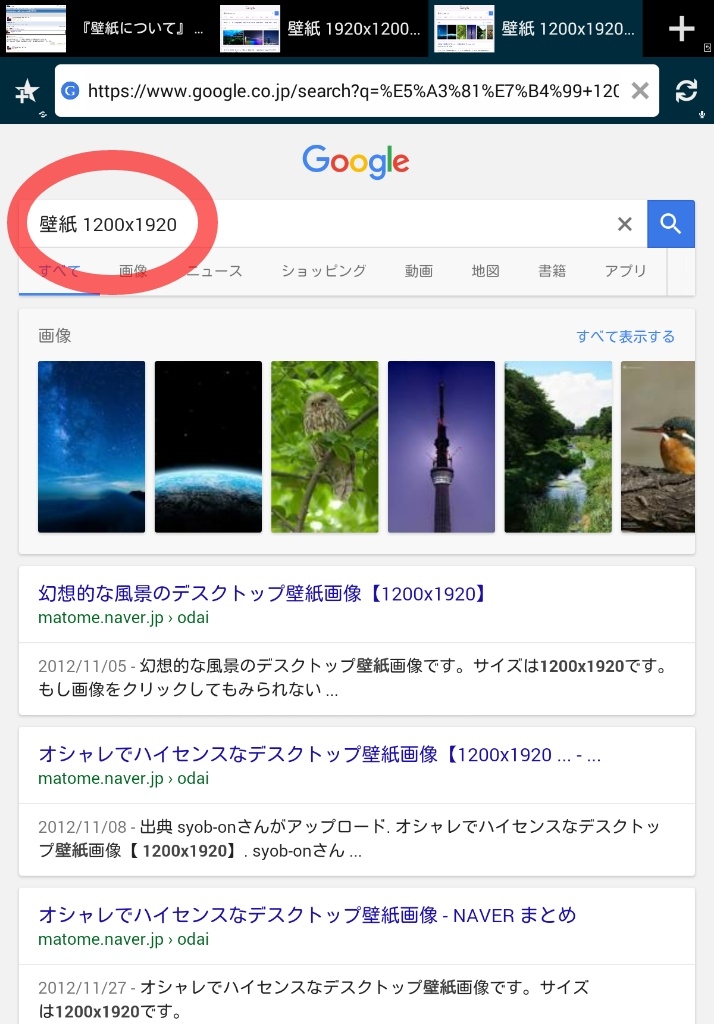
Task: Switch to the 地図 results tab
Action: [485, 271]
